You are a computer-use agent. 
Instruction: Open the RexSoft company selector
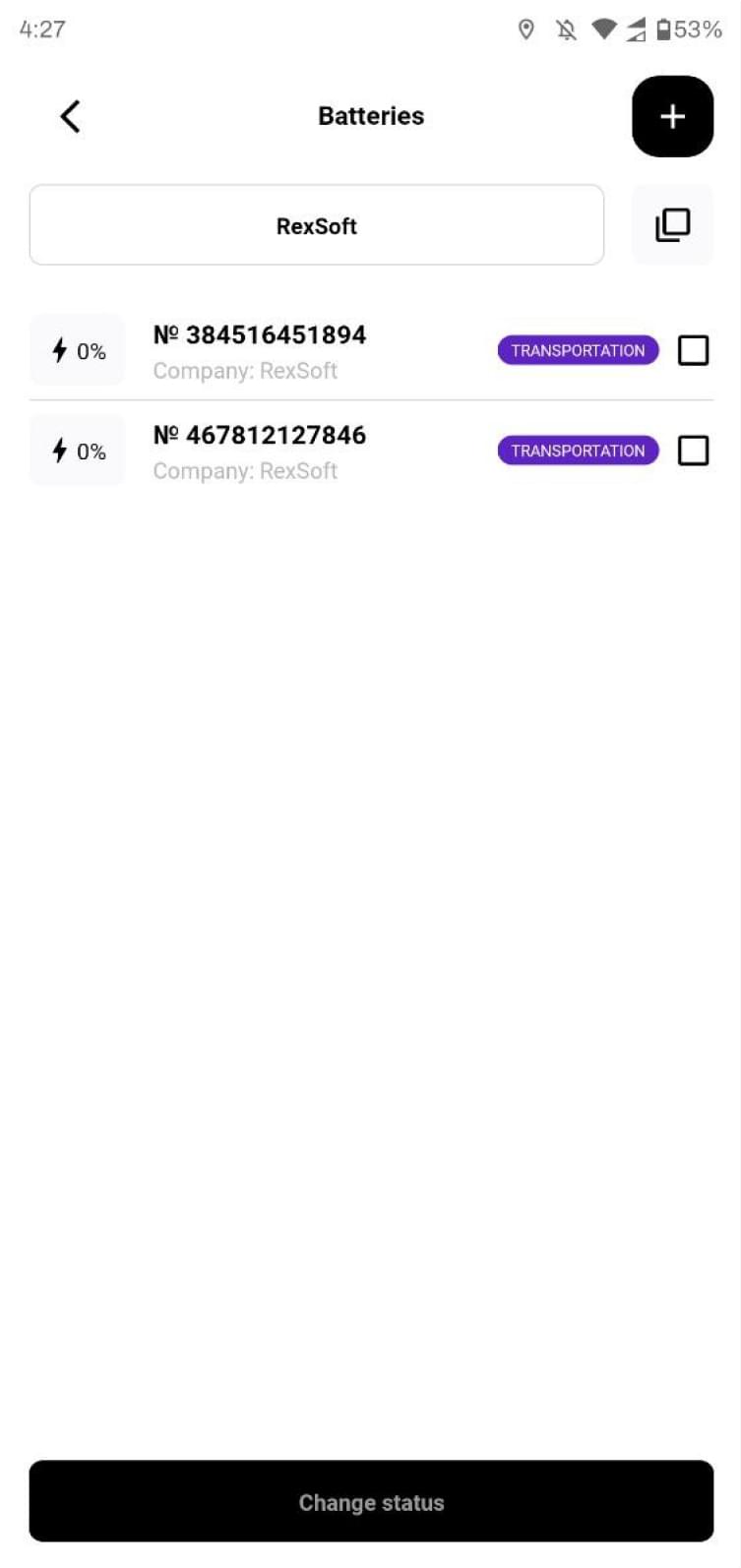pos(316,224)
